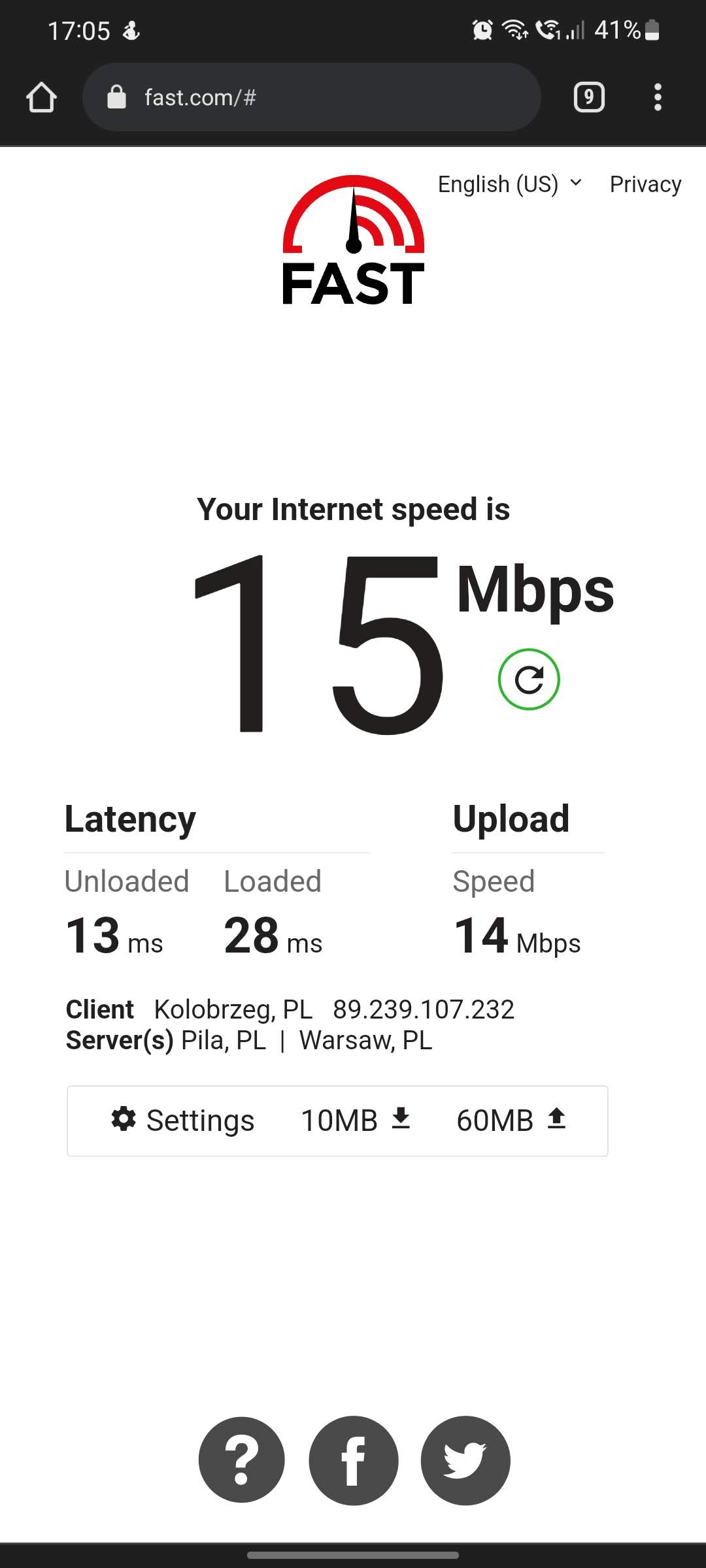Viewport: 706px width, 1568px height.
Task: Rerun the speed test with refresh icon
Action: tap(529, 679)
